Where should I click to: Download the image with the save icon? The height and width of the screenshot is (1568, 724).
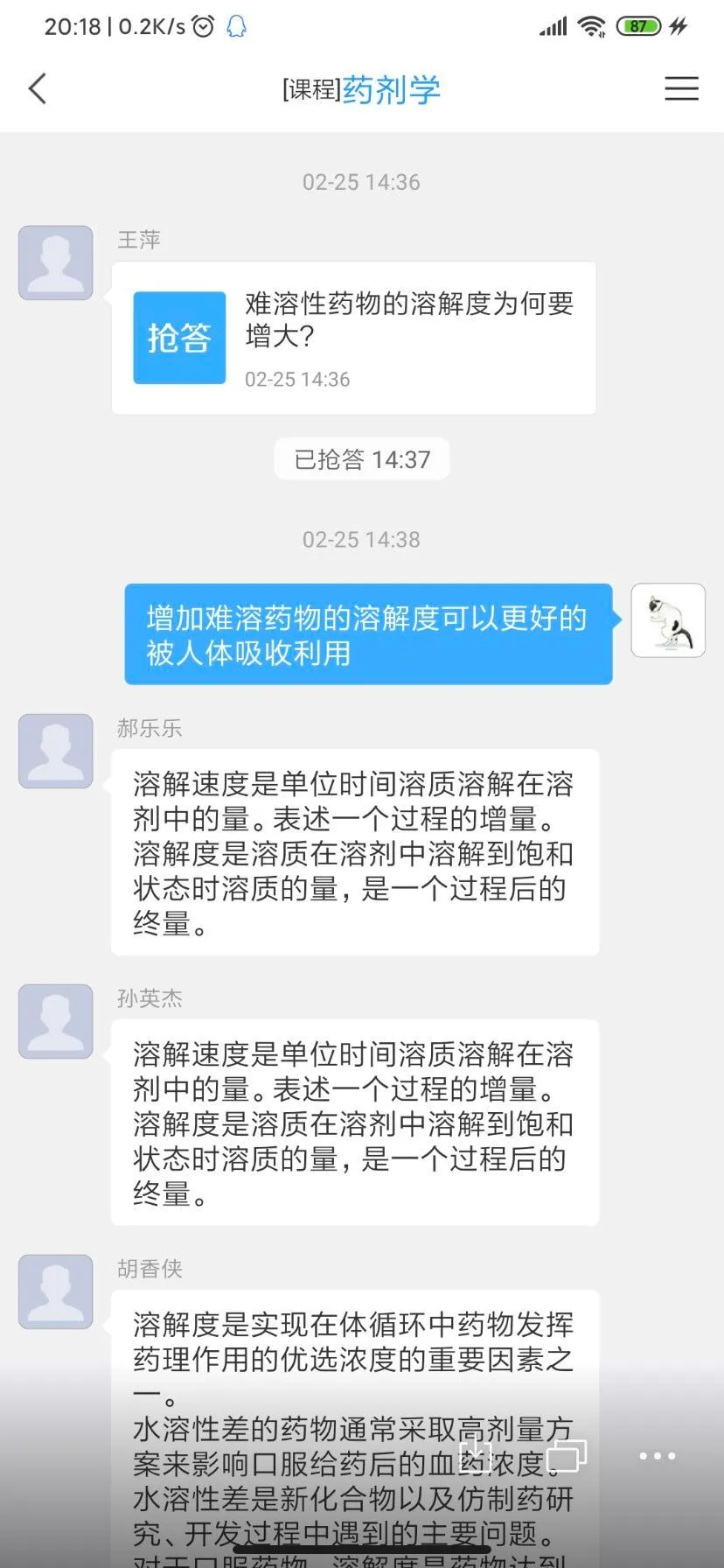pos(476,1457)
